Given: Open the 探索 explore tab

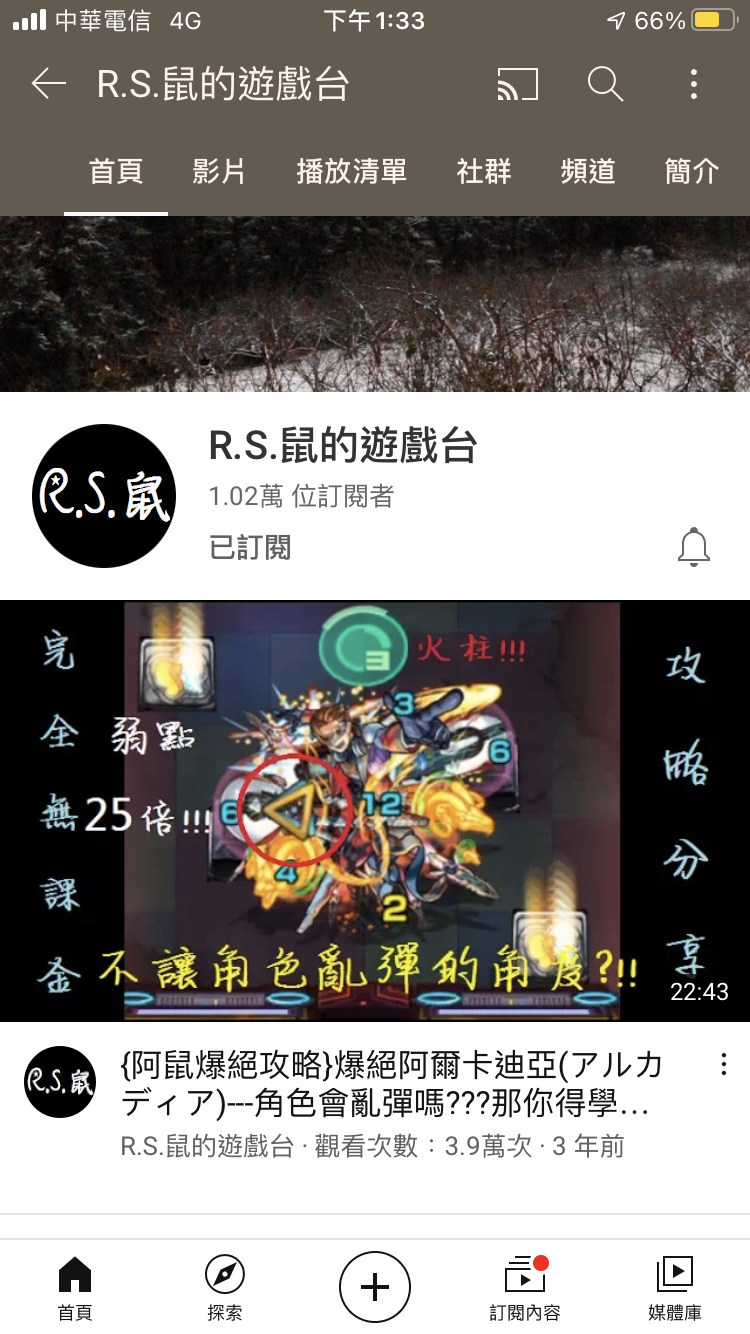Looking at the screenshot, I should point(225,1288).
